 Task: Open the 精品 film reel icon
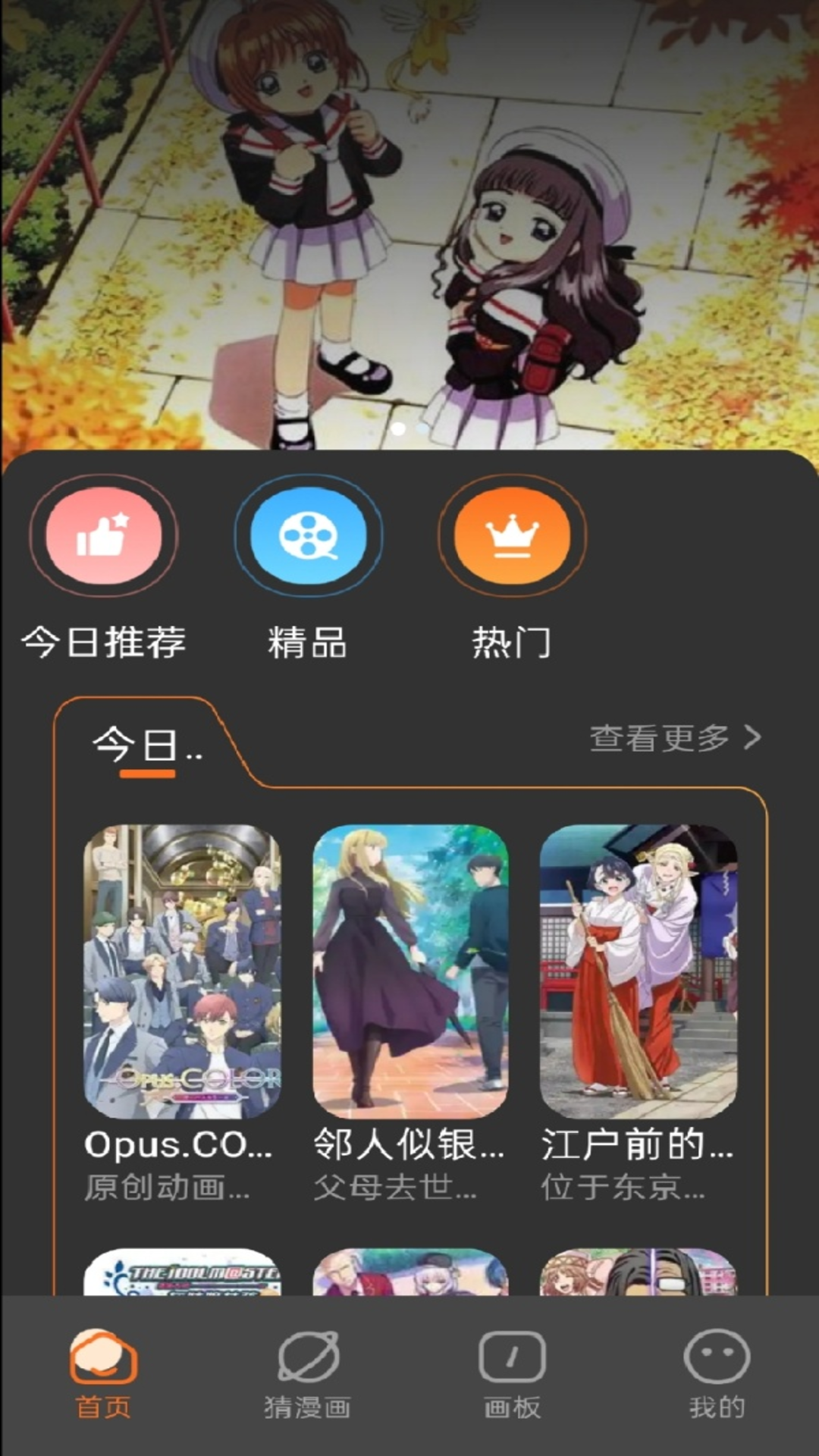click(x=308, y=536)
